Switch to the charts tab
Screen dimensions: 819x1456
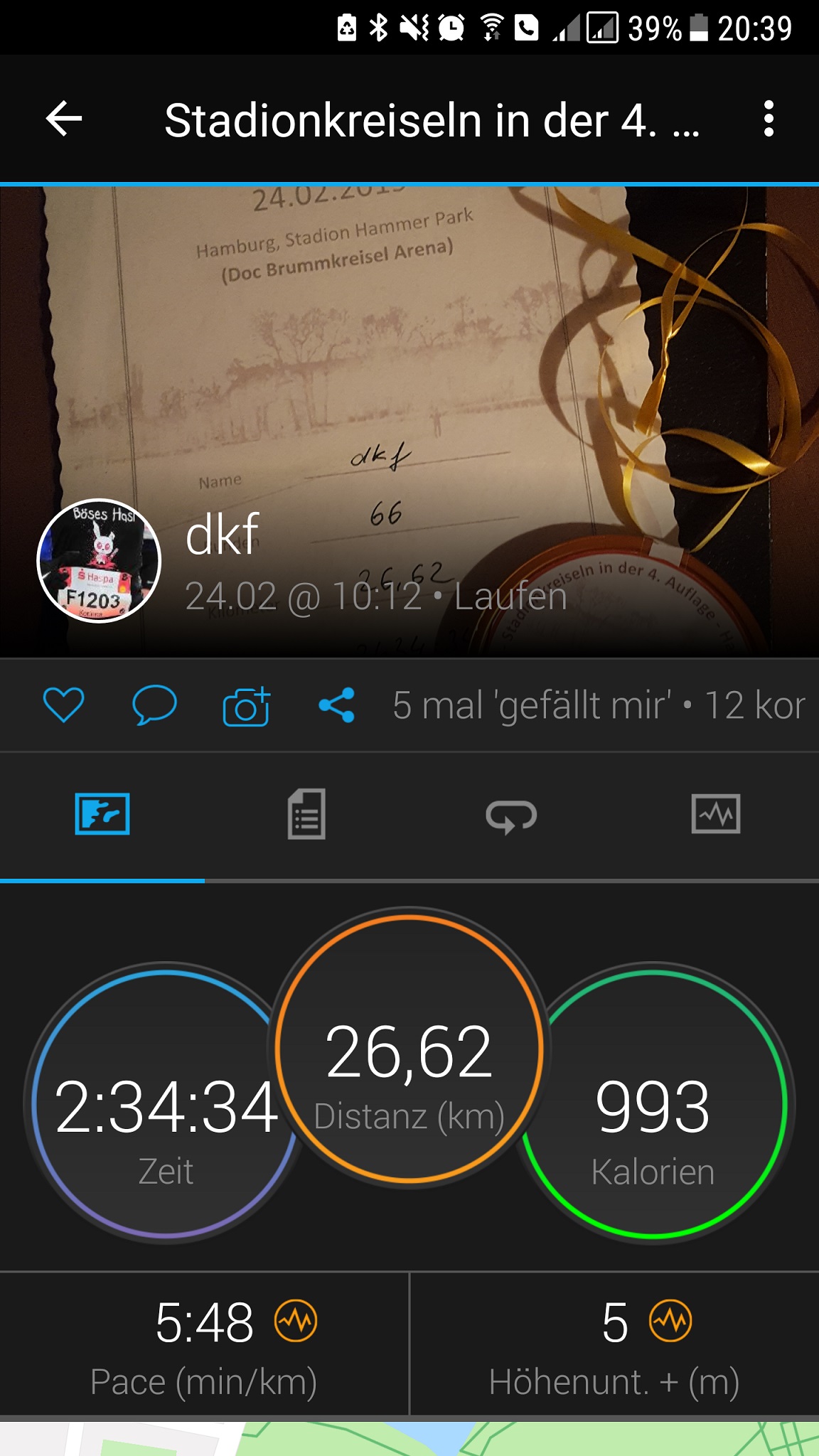pyautogui.click(x=715, y=814)
